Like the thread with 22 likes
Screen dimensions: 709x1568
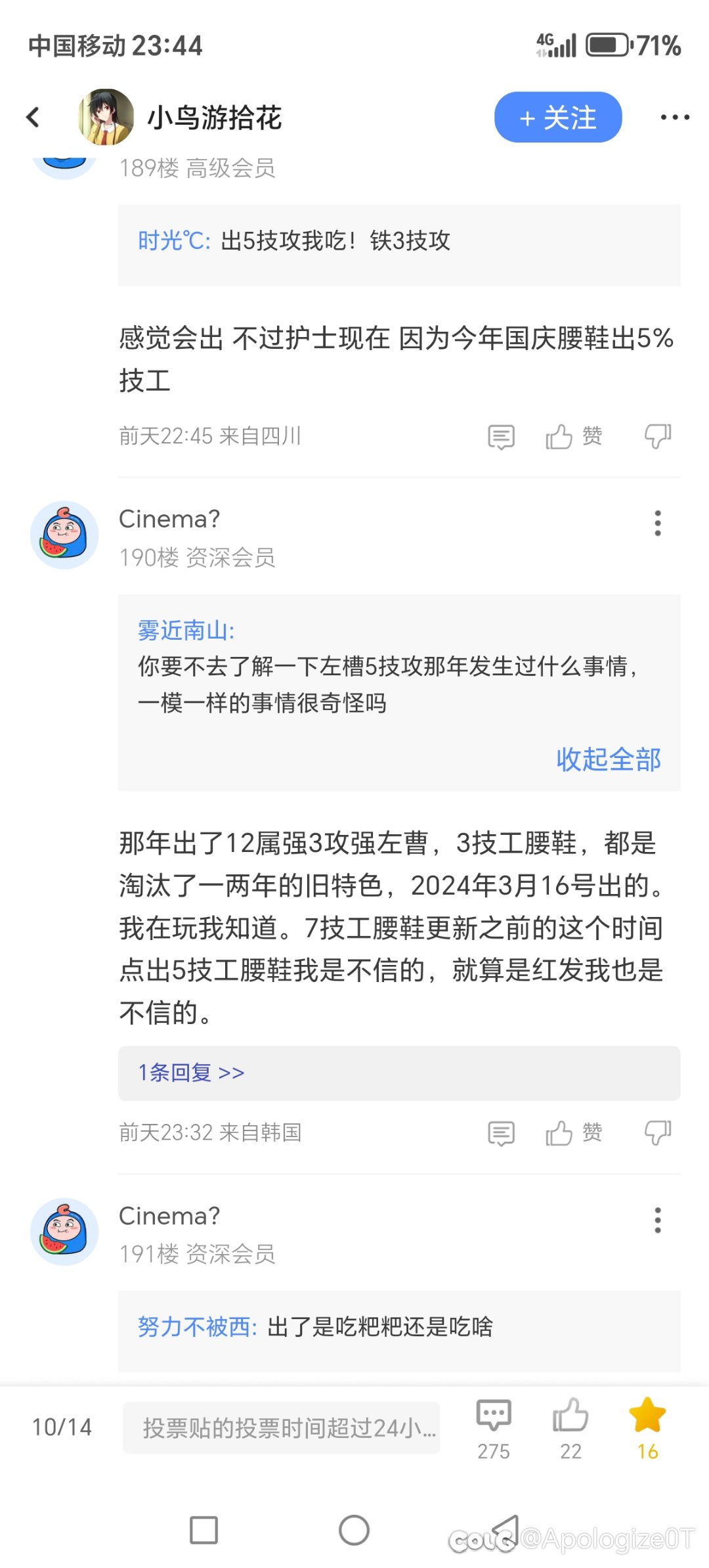(x=570, y=1429)
